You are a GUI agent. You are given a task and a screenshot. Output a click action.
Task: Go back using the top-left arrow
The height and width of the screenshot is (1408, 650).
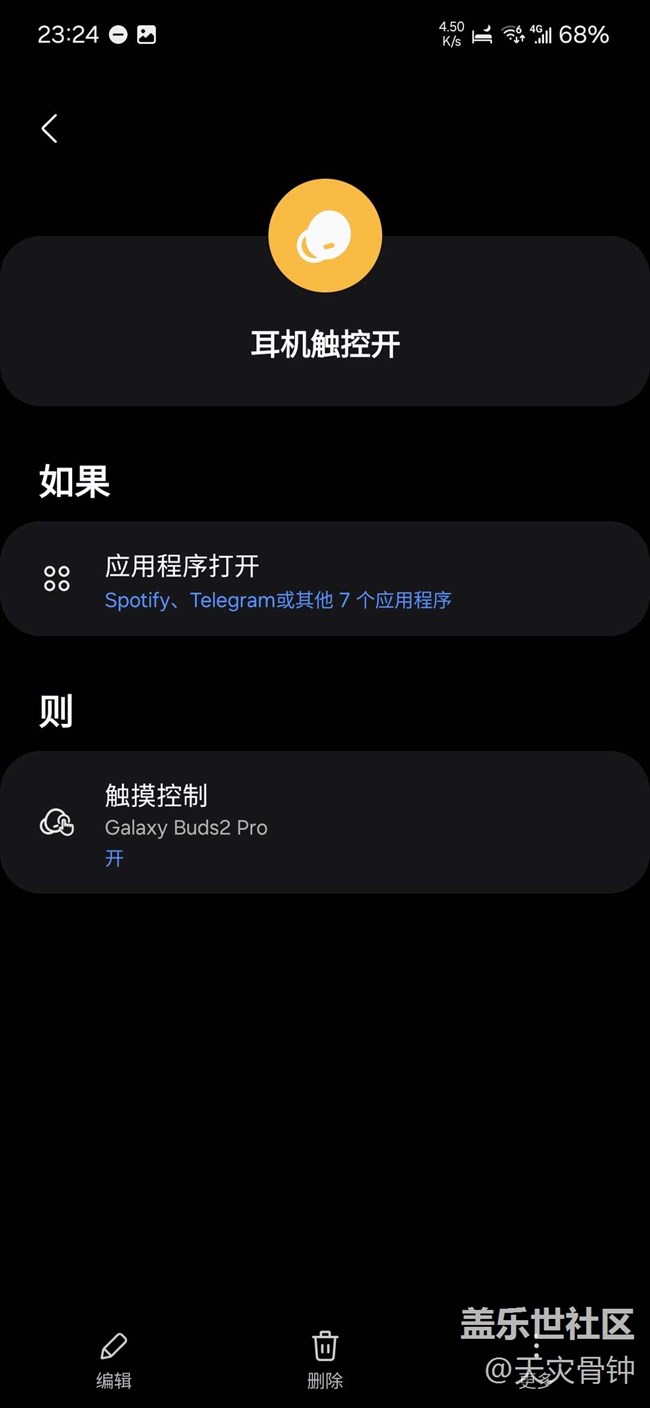50,128
